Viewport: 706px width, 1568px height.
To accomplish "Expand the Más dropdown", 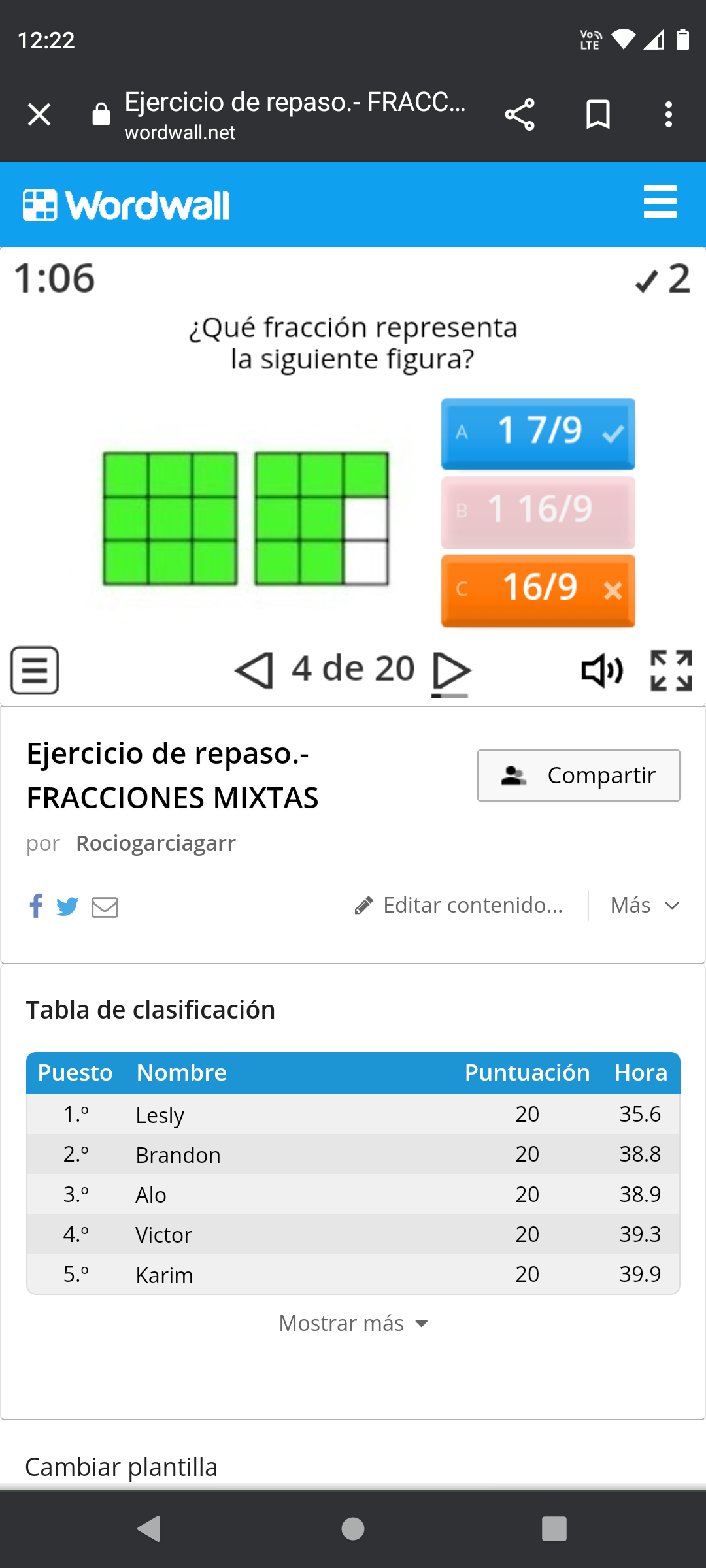I will pos(645,906).
